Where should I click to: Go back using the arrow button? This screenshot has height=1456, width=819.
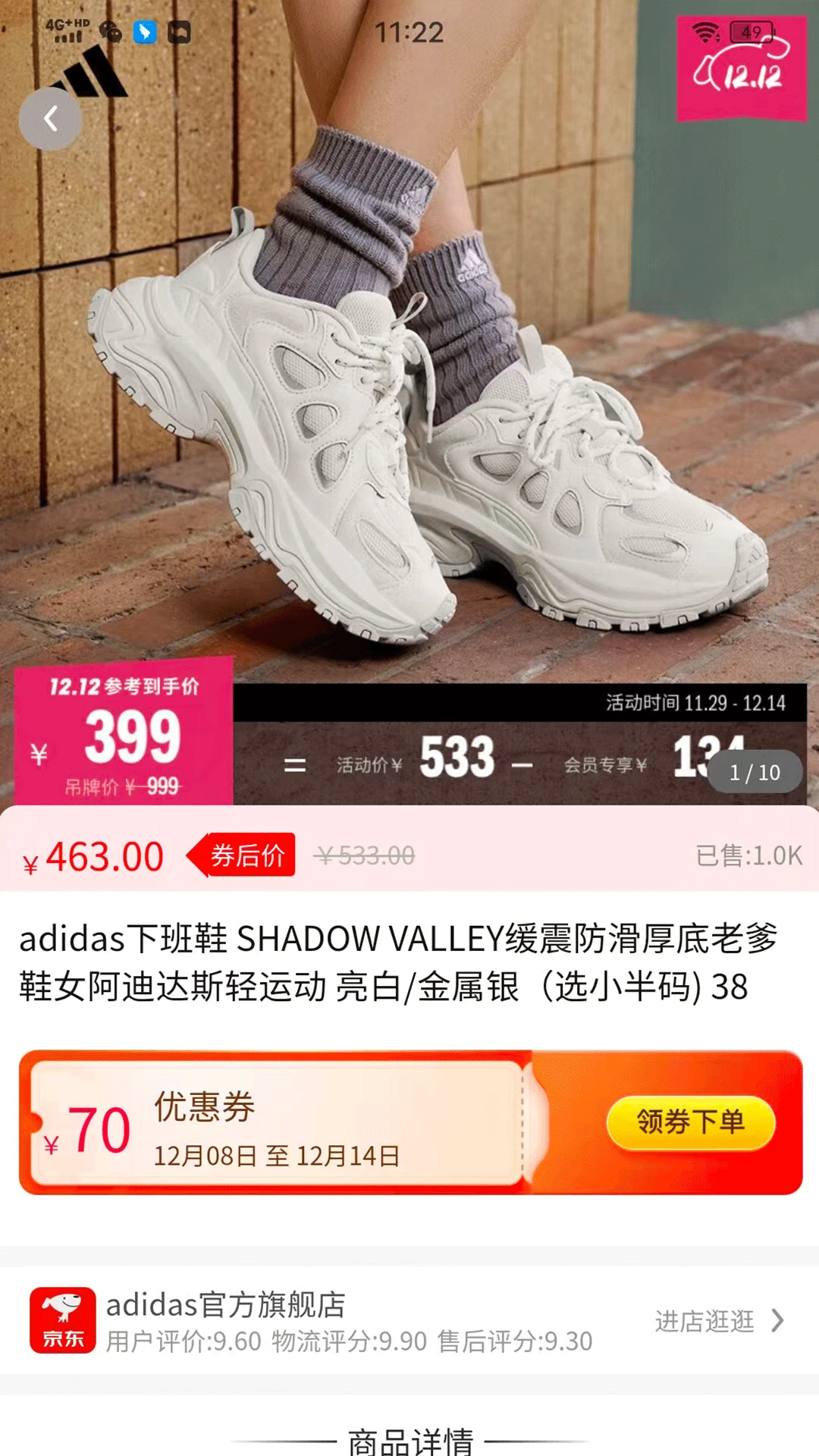click(x=50, y=119)
